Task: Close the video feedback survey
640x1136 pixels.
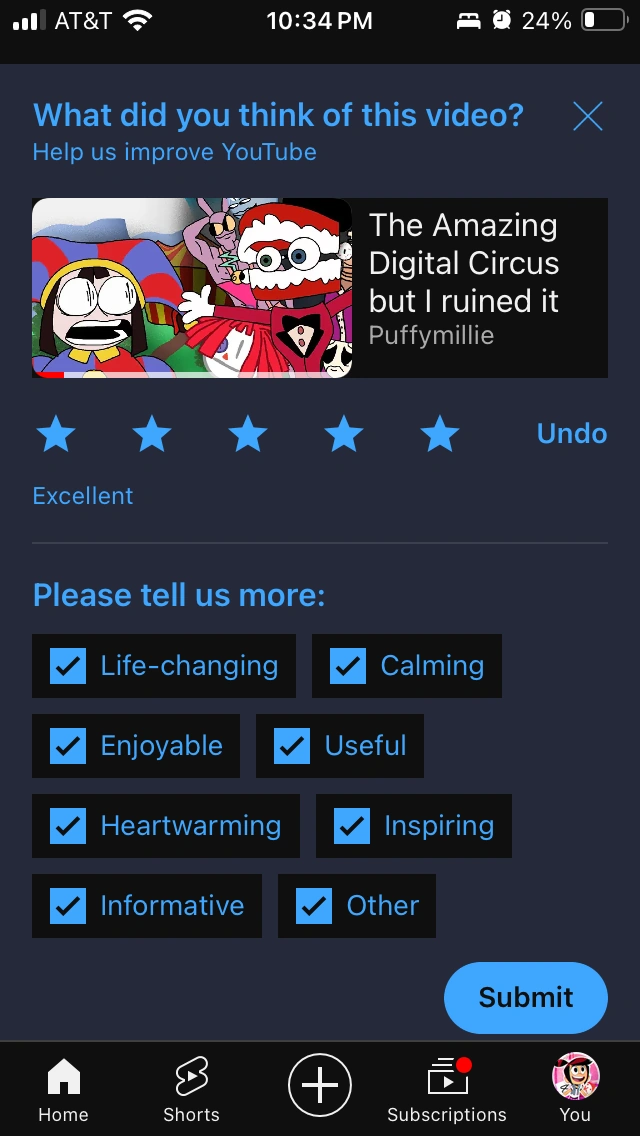Action: pyautogui.click(x=588, y=117)
